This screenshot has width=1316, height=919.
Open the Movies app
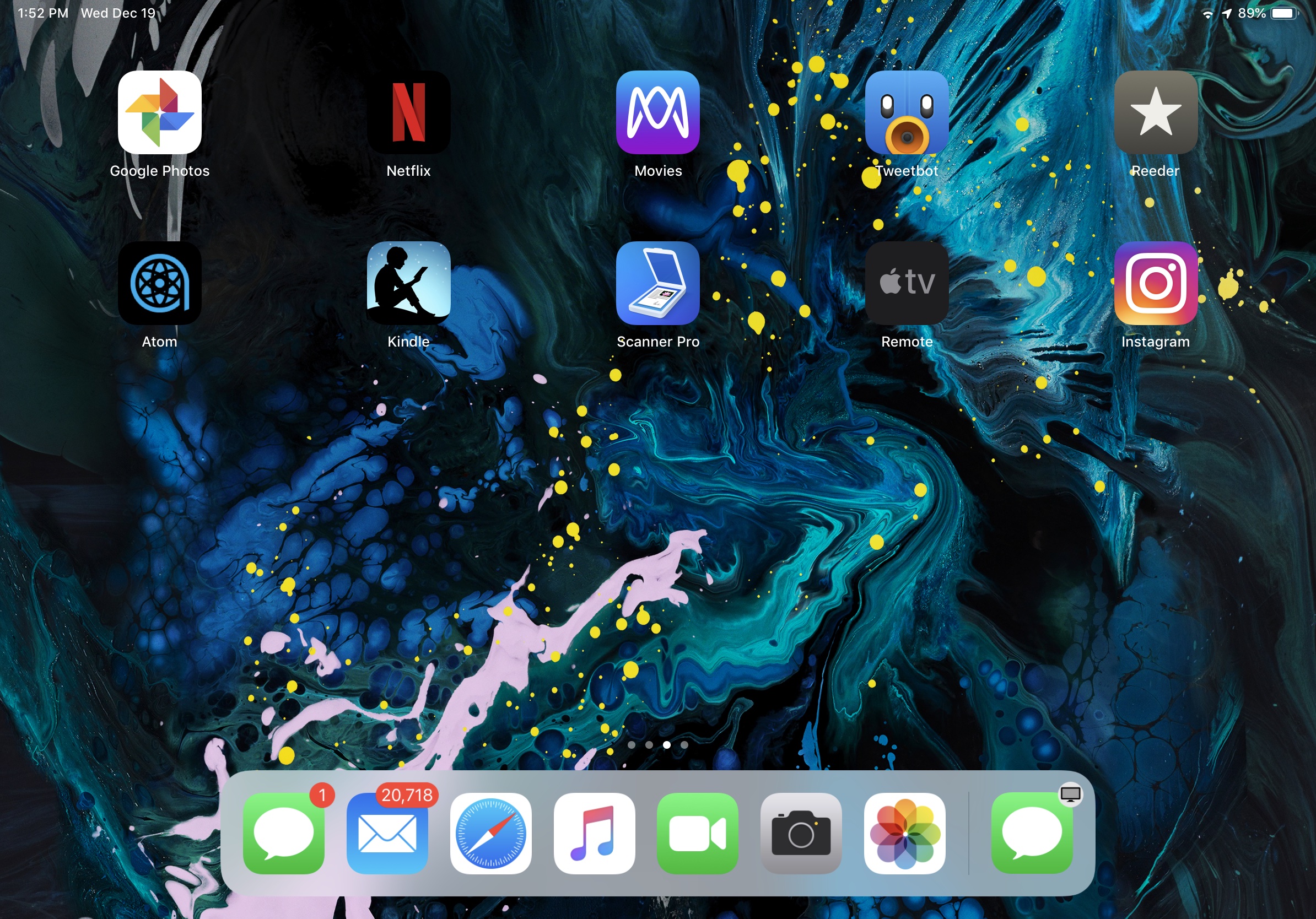pyautogui.click(x=657, y=112)
